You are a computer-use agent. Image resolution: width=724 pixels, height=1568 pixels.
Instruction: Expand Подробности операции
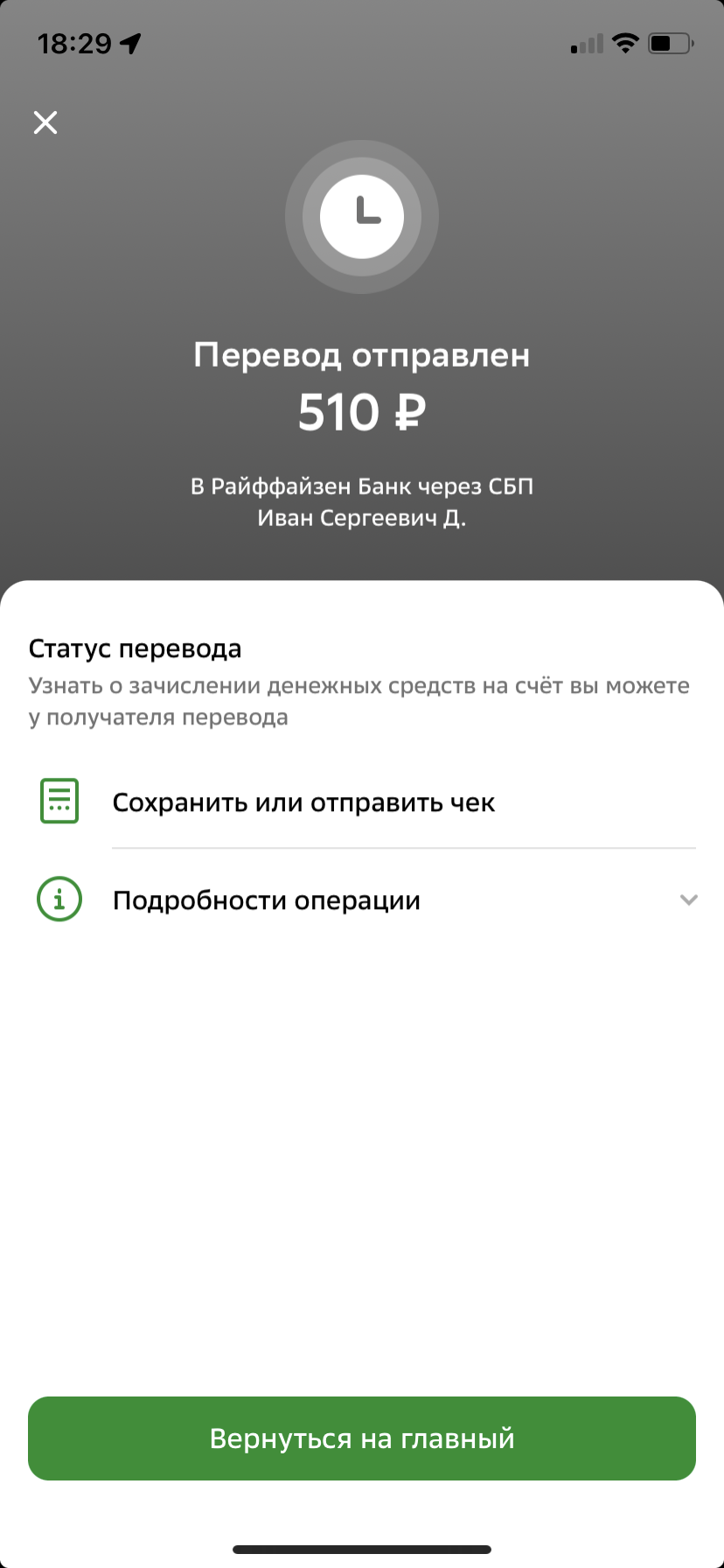coord(362,899)
